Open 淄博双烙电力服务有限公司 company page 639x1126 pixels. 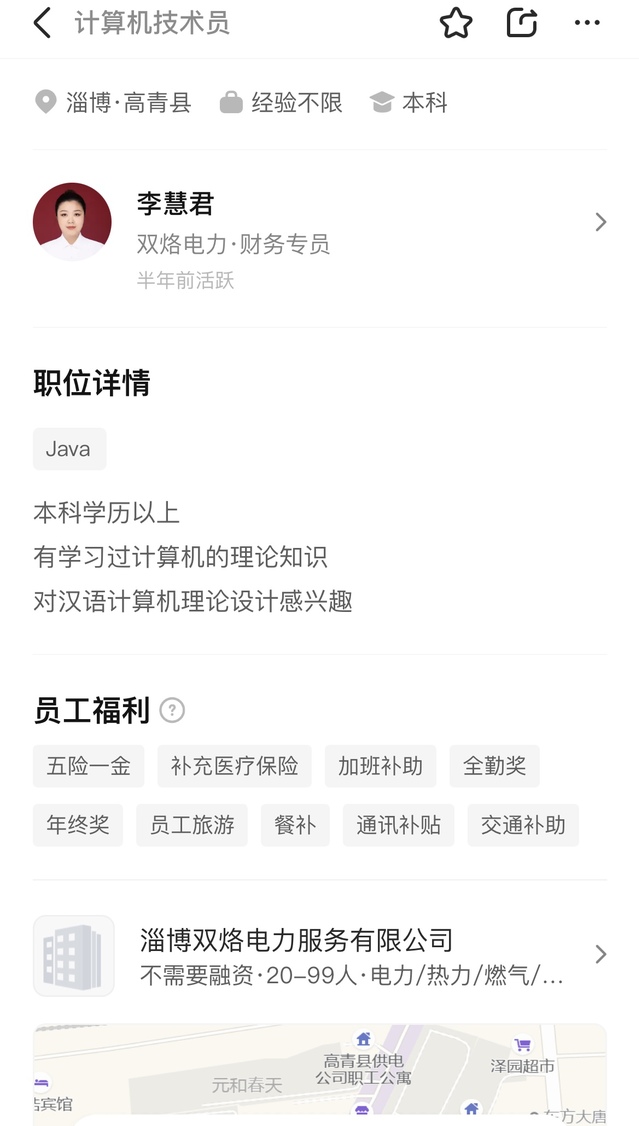coord(320,955)
